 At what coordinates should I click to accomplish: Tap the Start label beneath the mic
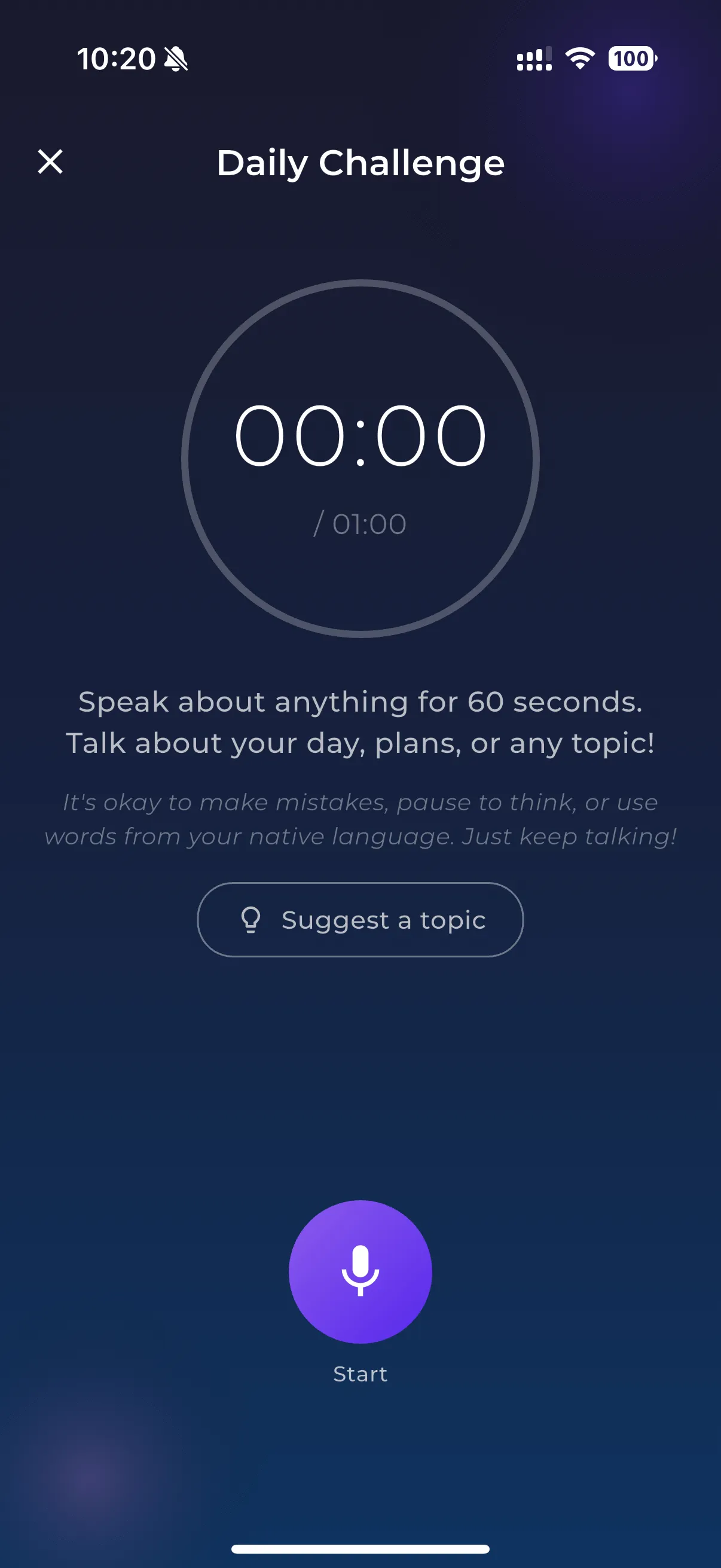coord(360,1372)
